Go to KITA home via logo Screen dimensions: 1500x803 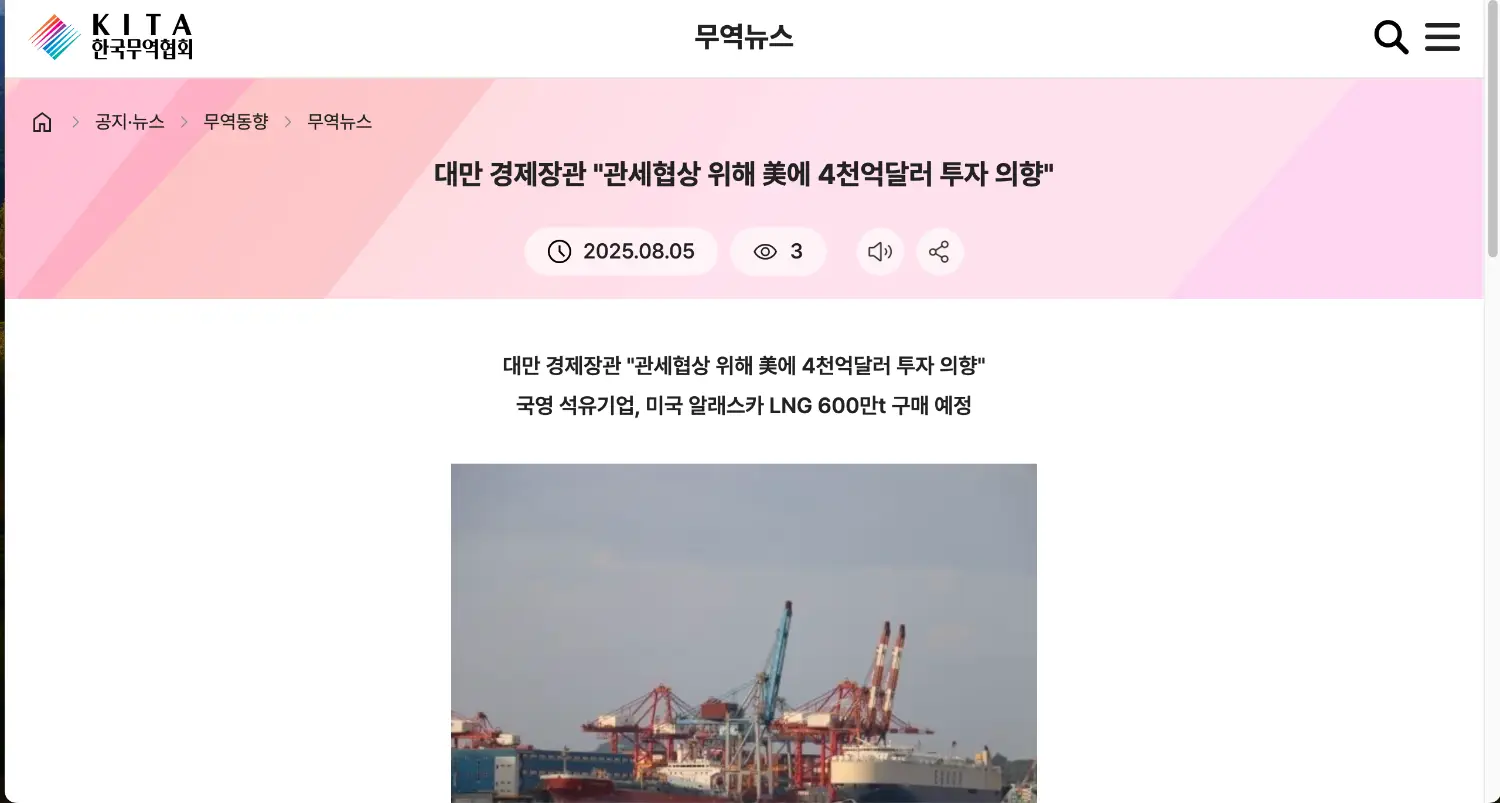(x=111, y=37)
